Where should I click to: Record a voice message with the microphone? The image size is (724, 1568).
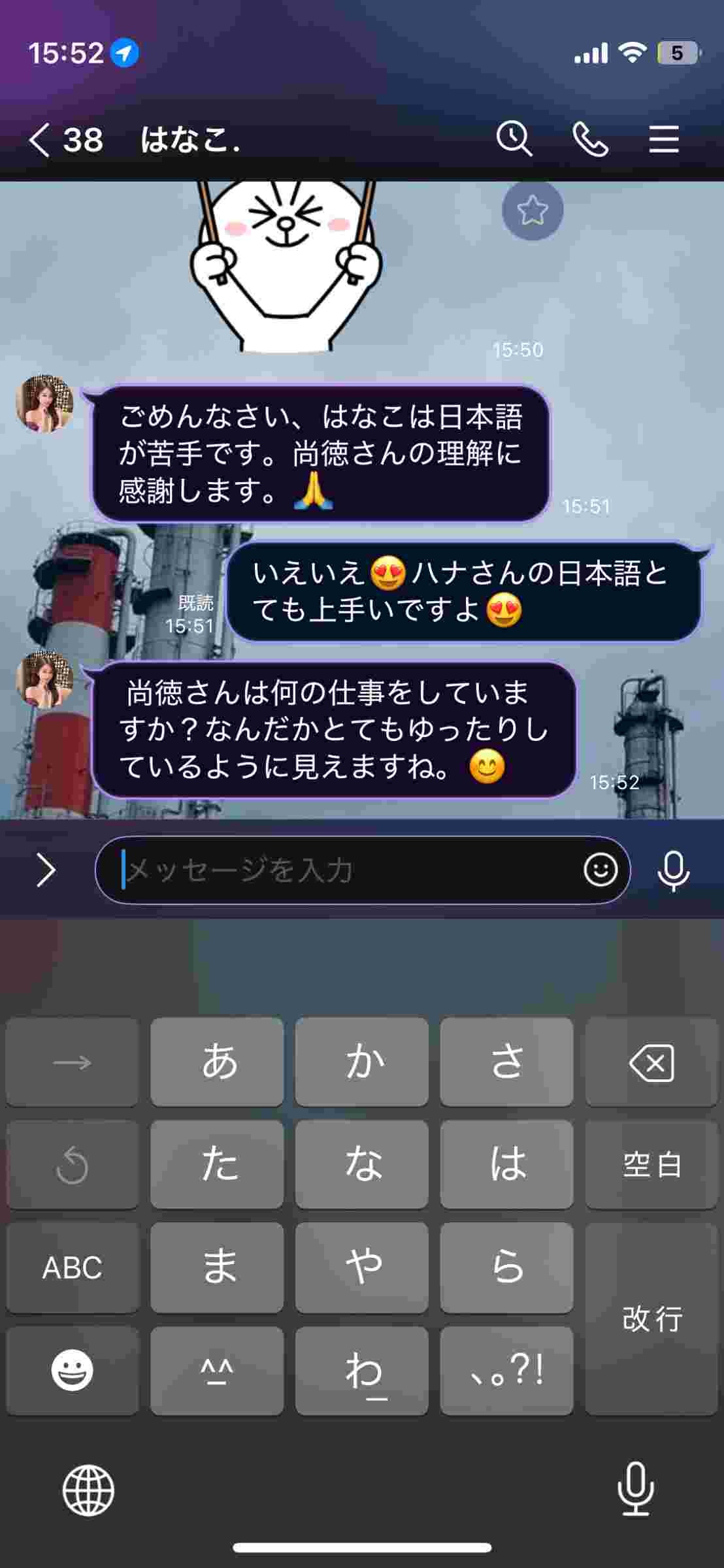tap(673, 871)
